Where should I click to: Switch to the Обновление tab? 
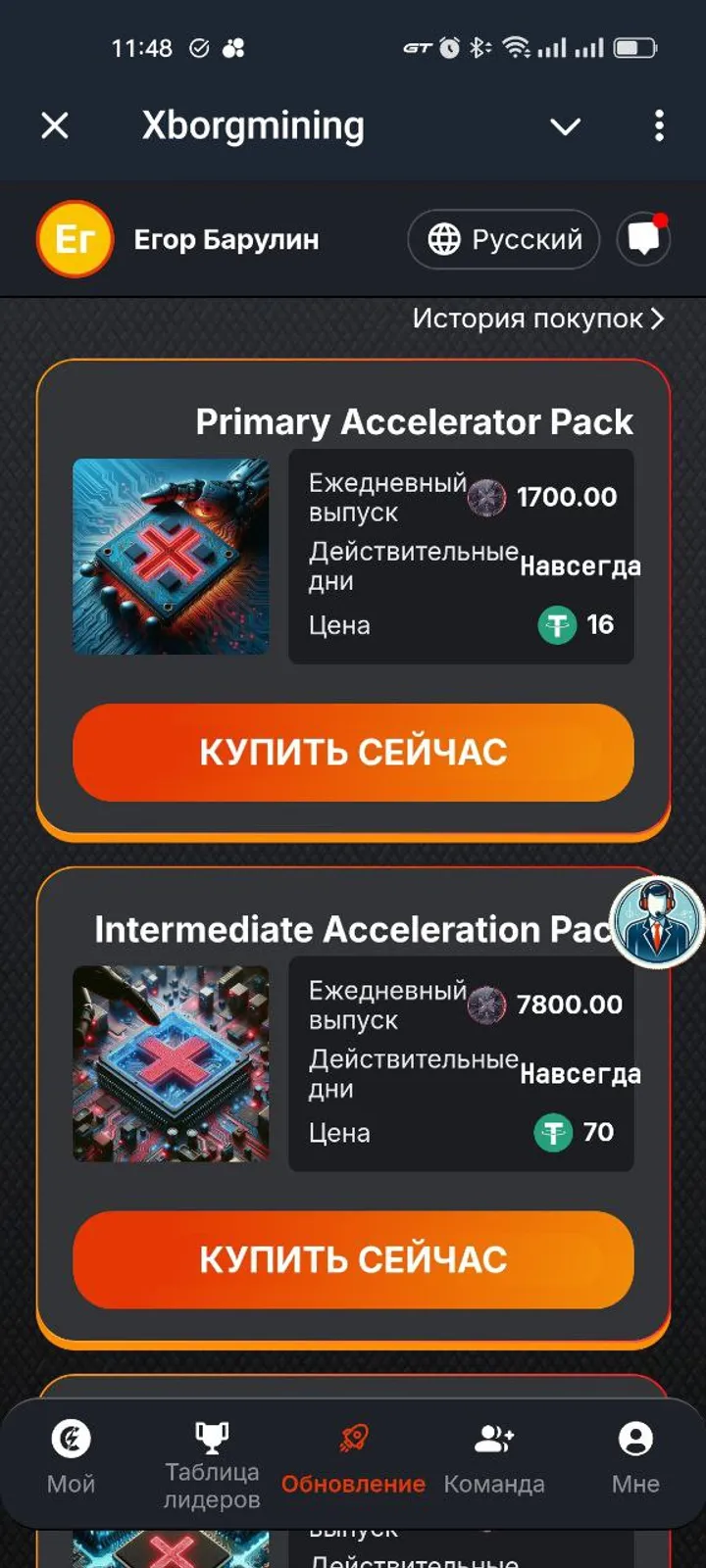pyautogui.click(x=354, y=1460)
